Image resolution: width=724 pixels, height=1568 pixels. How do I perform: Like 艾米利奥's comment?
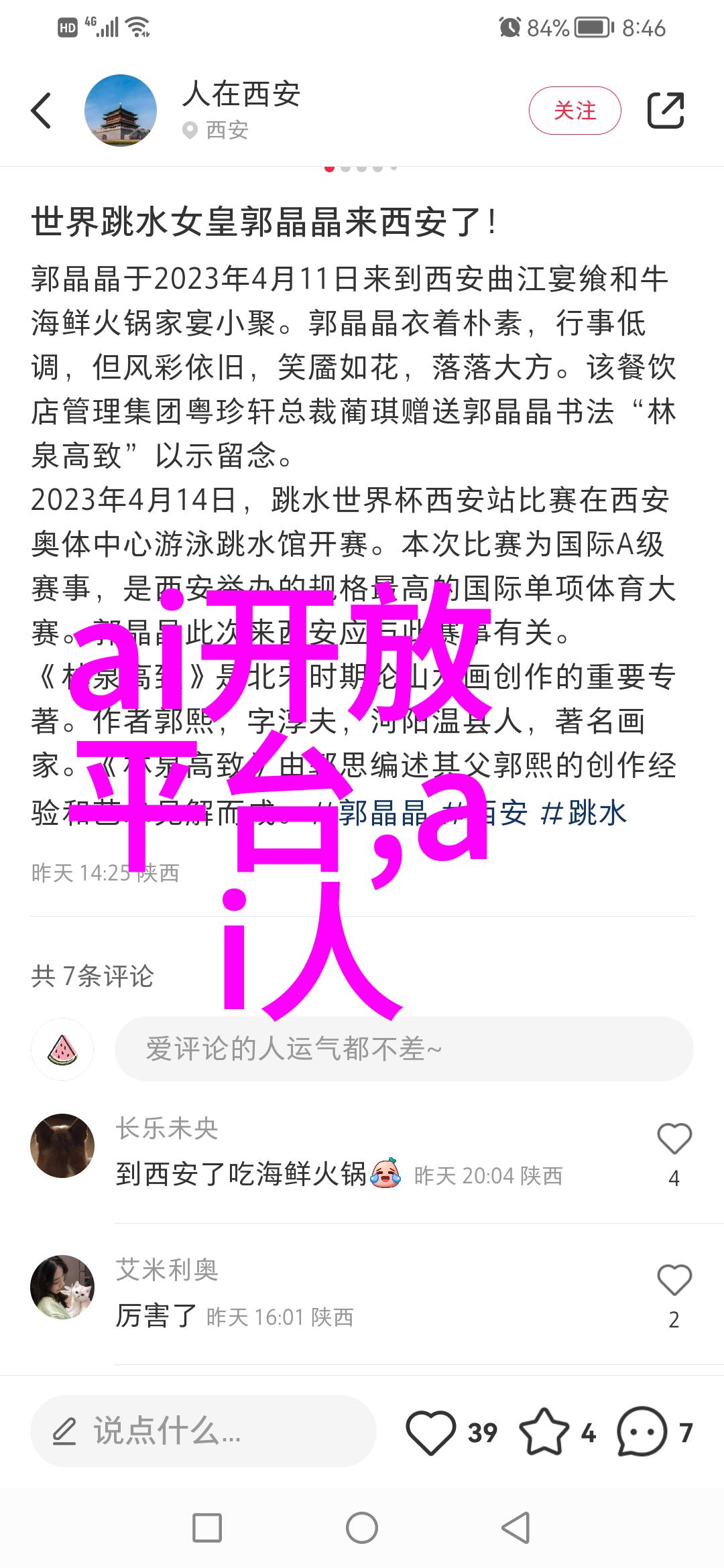674,1281
